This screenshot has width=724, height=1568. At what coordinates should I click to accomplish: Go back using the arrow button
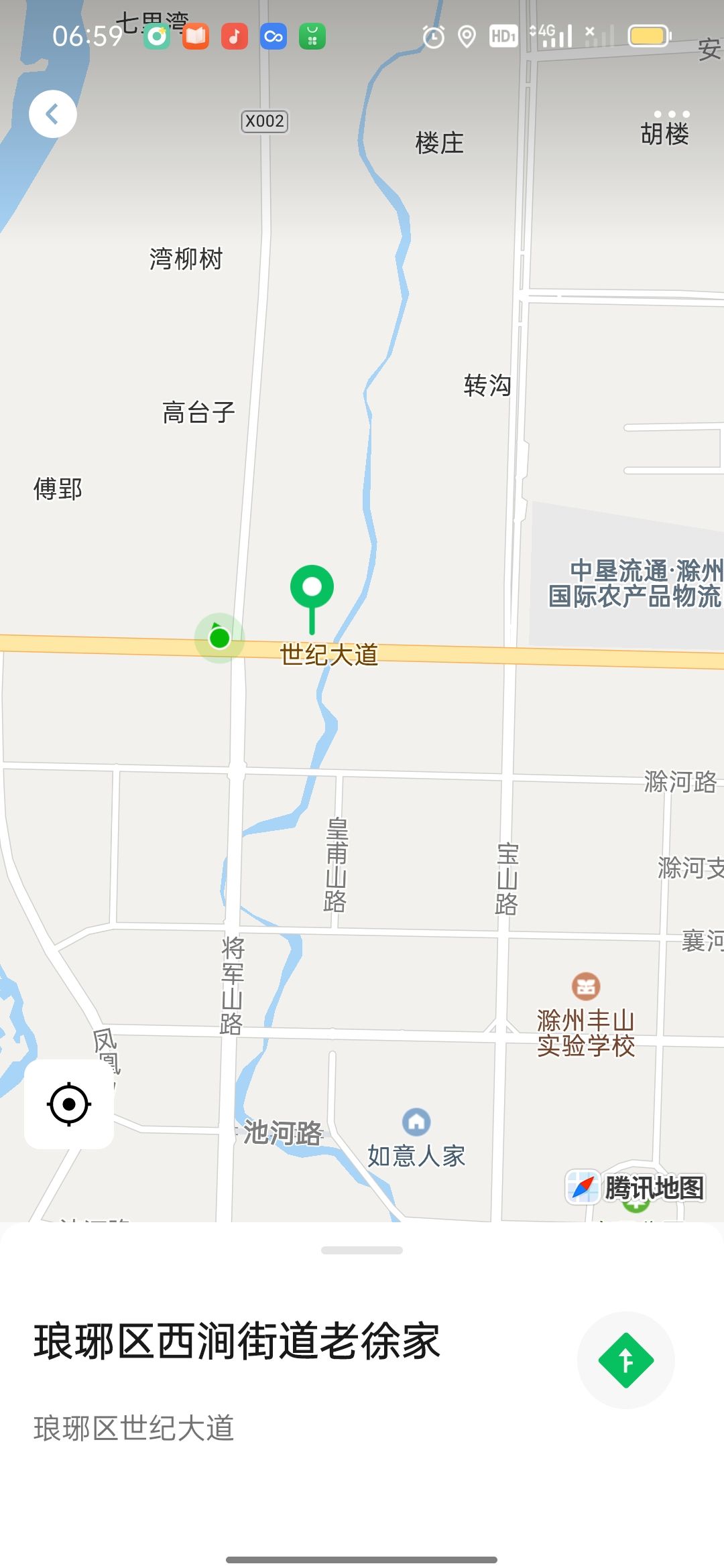[53, 114]
